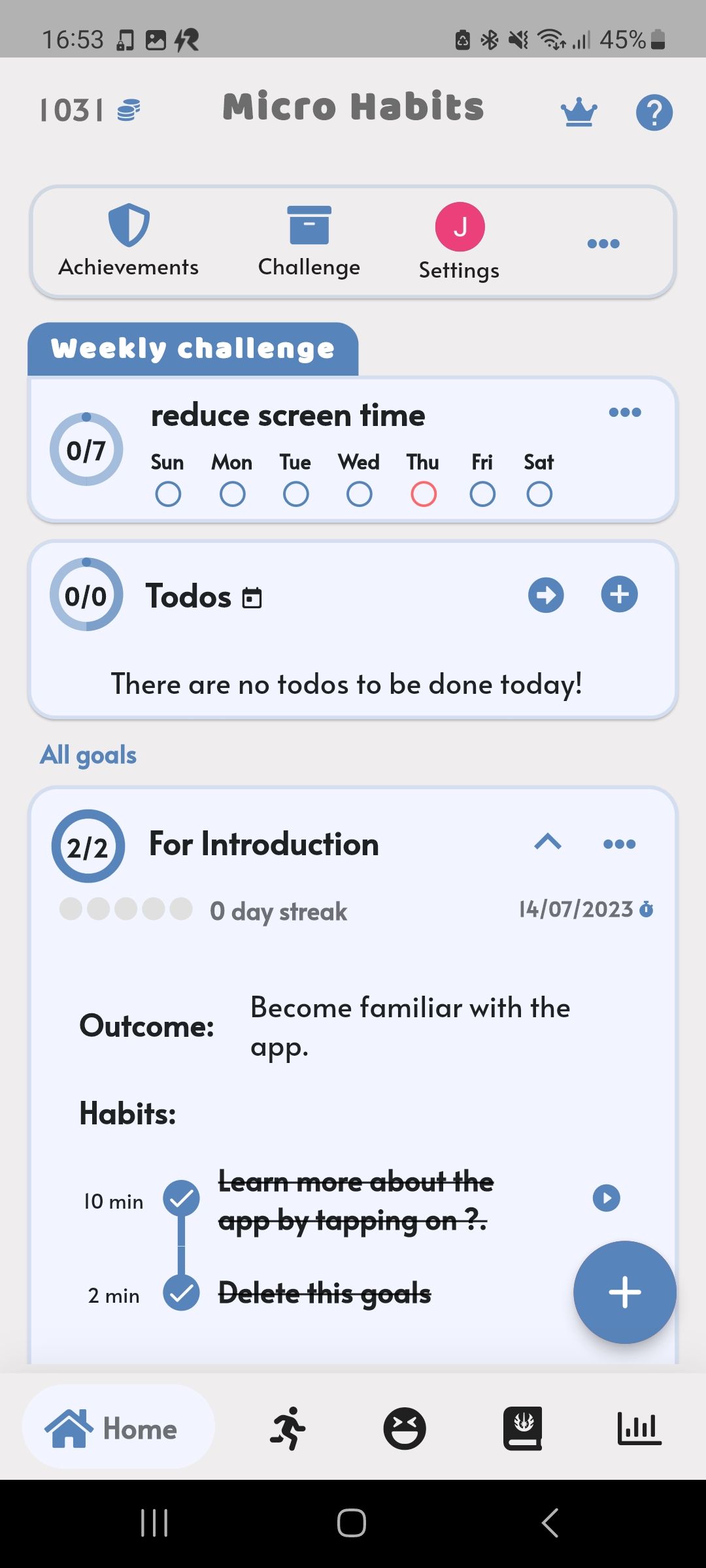Start the Learn more about the app habit

pos(606,1198)
